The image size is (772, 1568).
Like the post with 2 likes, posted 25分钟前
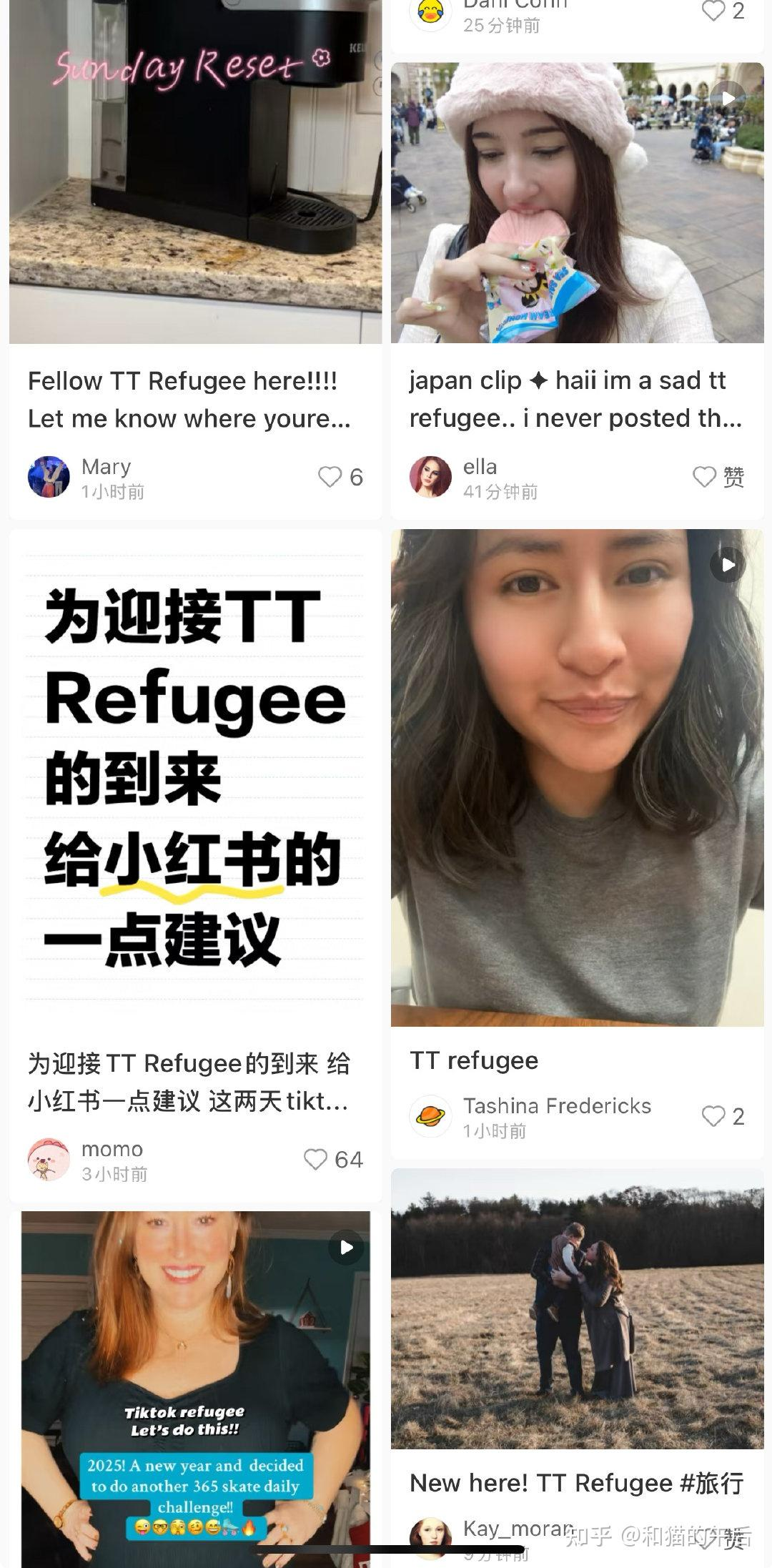(713, 11)
